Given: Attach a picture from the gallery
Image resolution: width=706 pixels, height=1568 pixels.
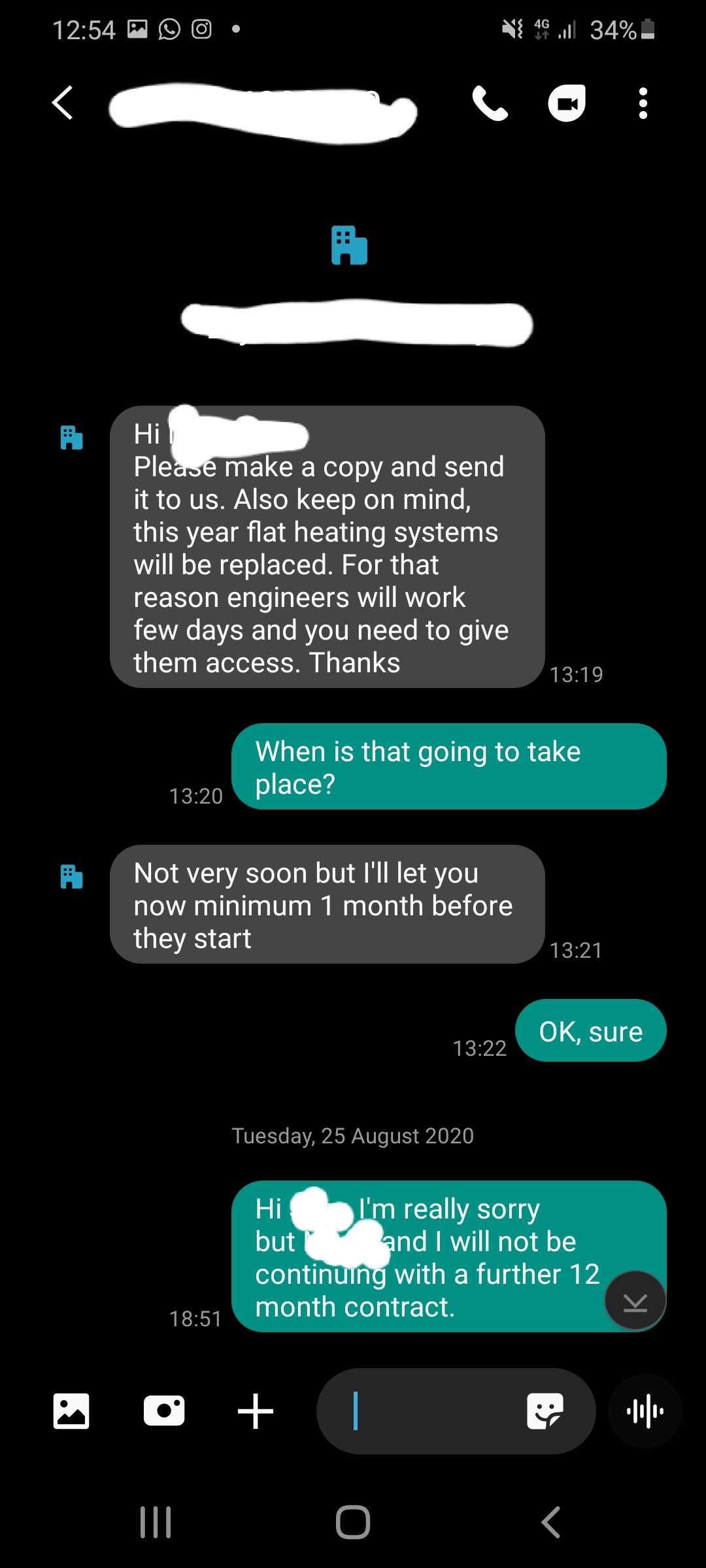Looking at the screenshot, I should point(71,1411).
